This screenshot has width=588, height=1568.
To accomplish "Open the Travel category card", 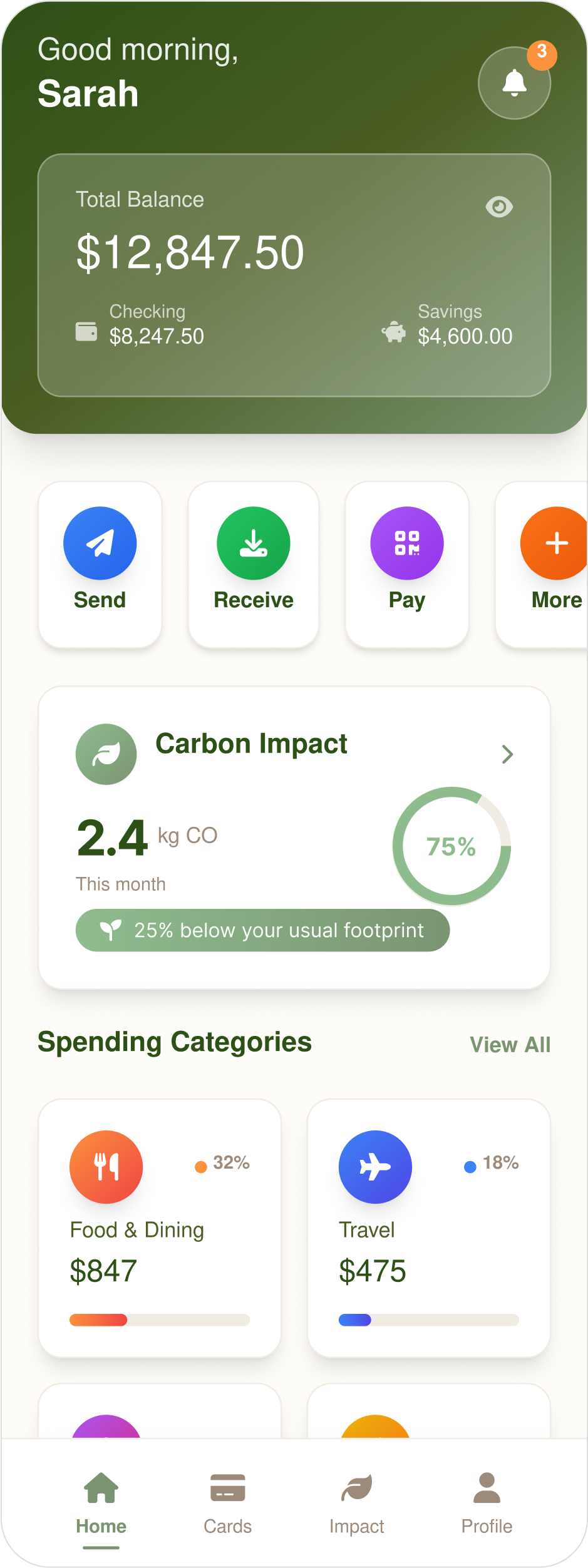I will (429, 1227).
